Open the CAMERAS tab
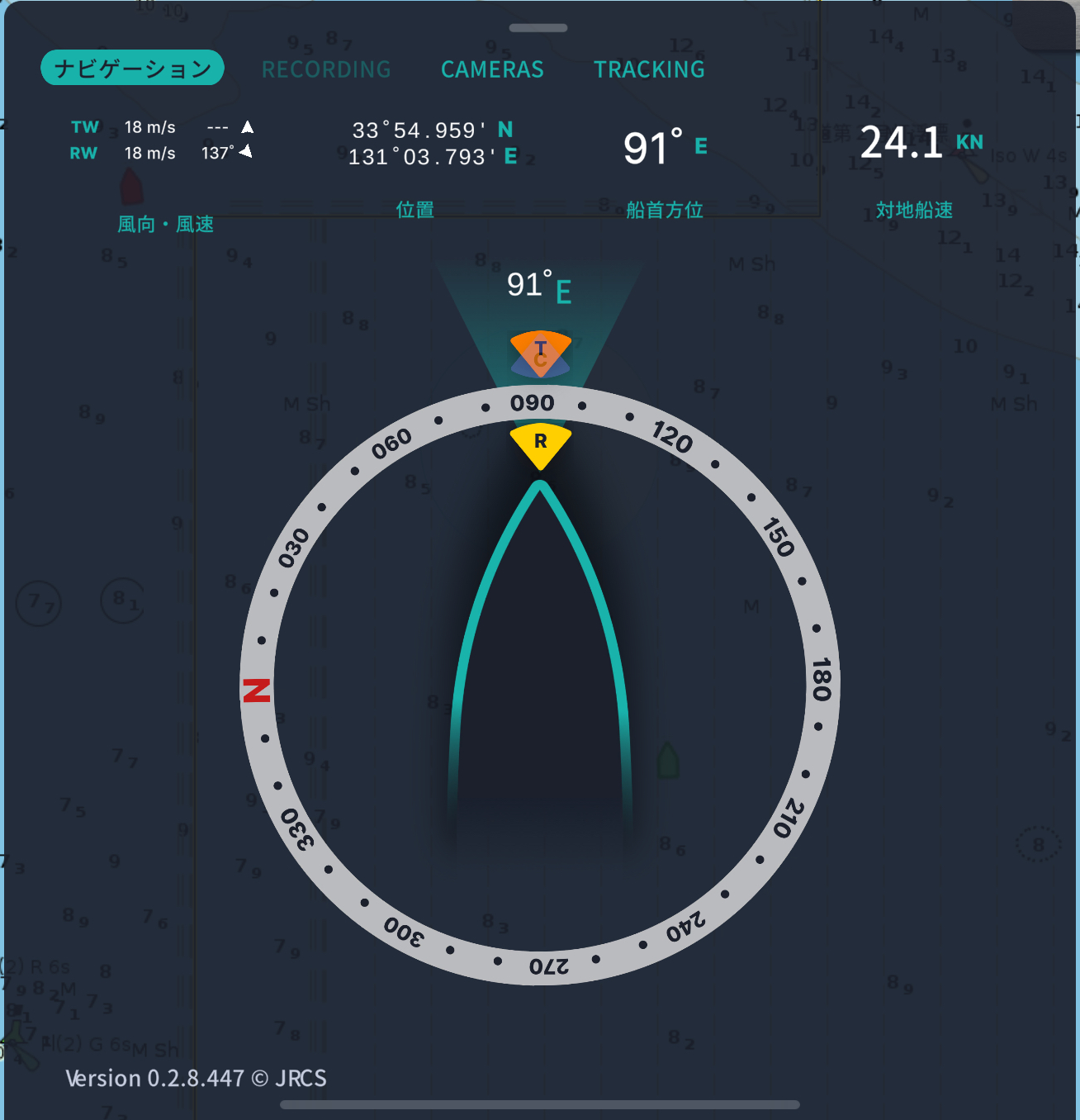Image resolution: width=1080 pixels, height=1120 pixels. pos(492,69)
